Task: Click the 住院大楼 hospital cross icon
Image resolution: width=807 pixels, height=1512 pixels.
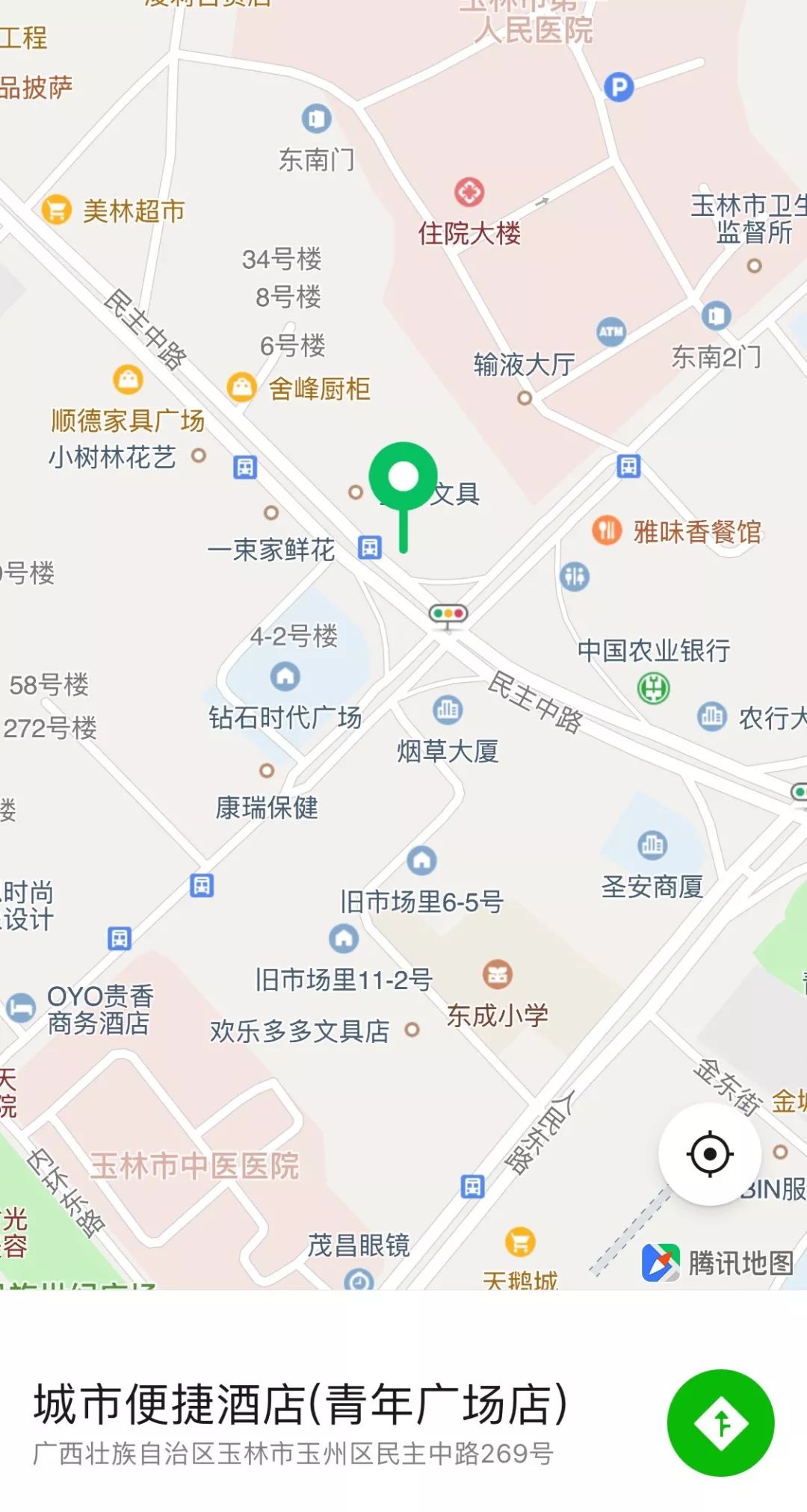Action: (469, 193)
